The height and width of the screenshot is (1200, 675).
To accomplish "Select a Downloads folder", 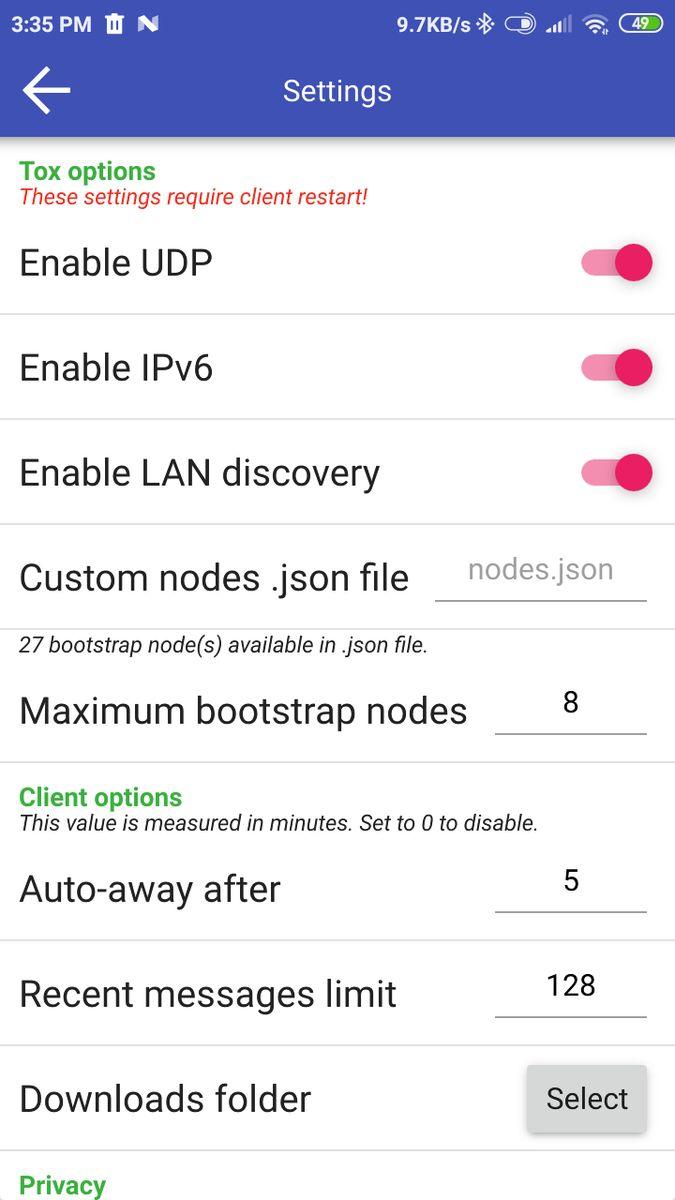I will point(586,1098).
